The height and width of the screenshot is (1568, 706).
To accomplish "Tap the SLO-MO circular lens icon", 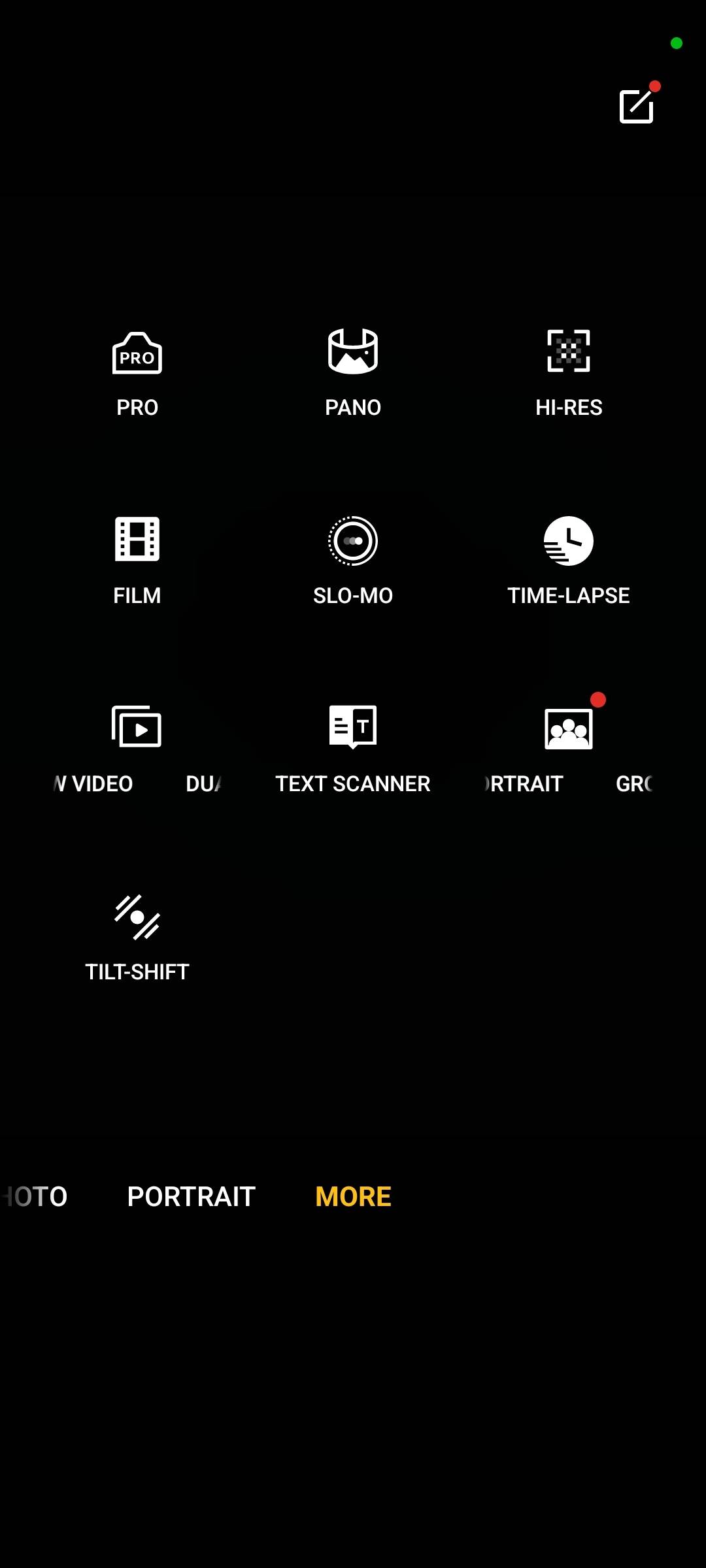I will point(353,541).
